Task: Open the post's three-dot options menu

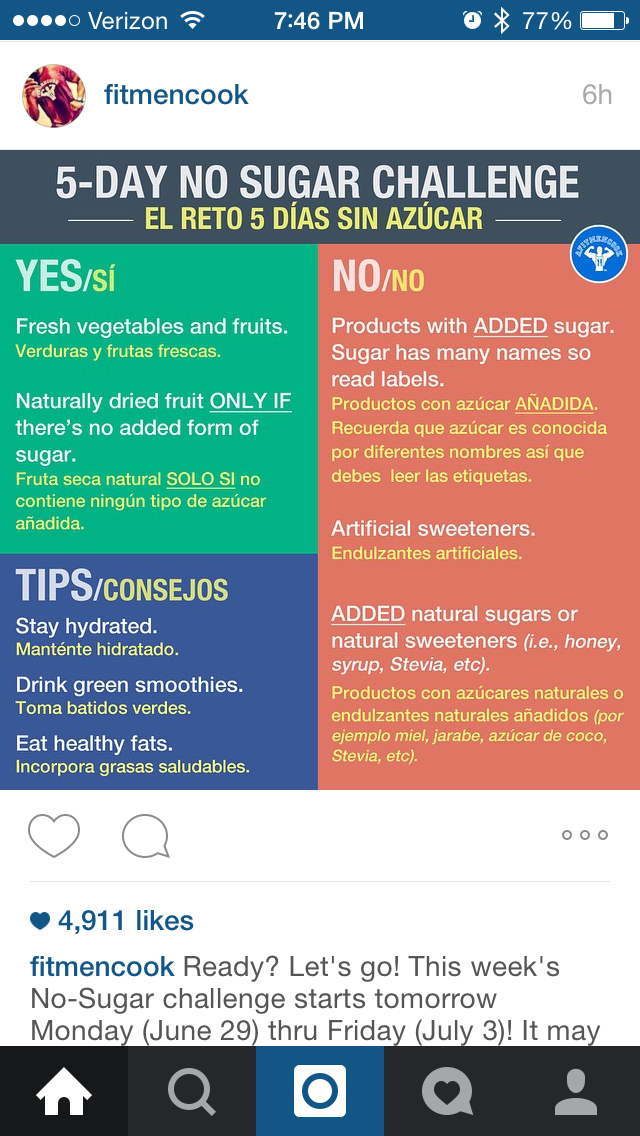Action: click(584, 835)
